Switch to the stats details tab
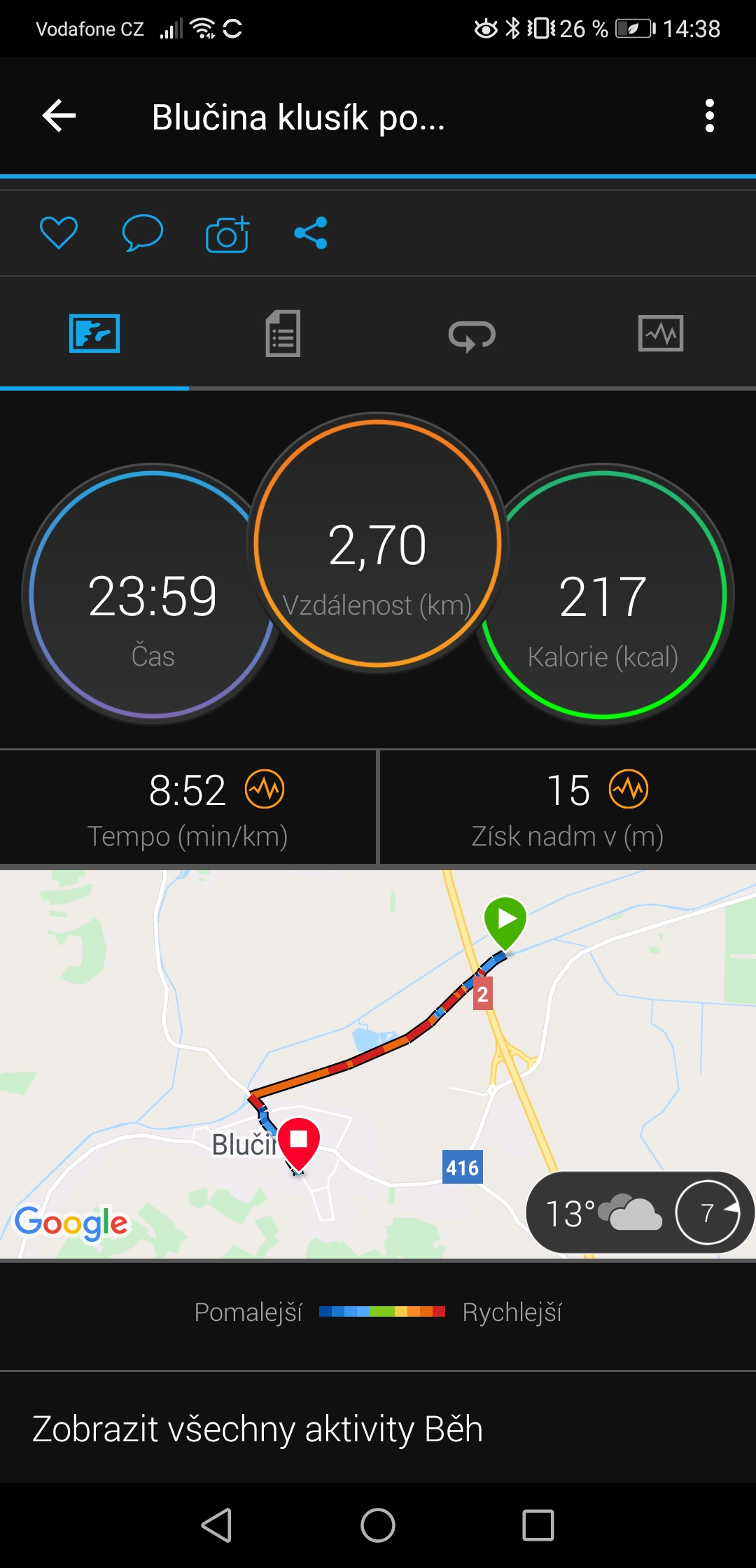The image size is (756, 1568). 283,334
